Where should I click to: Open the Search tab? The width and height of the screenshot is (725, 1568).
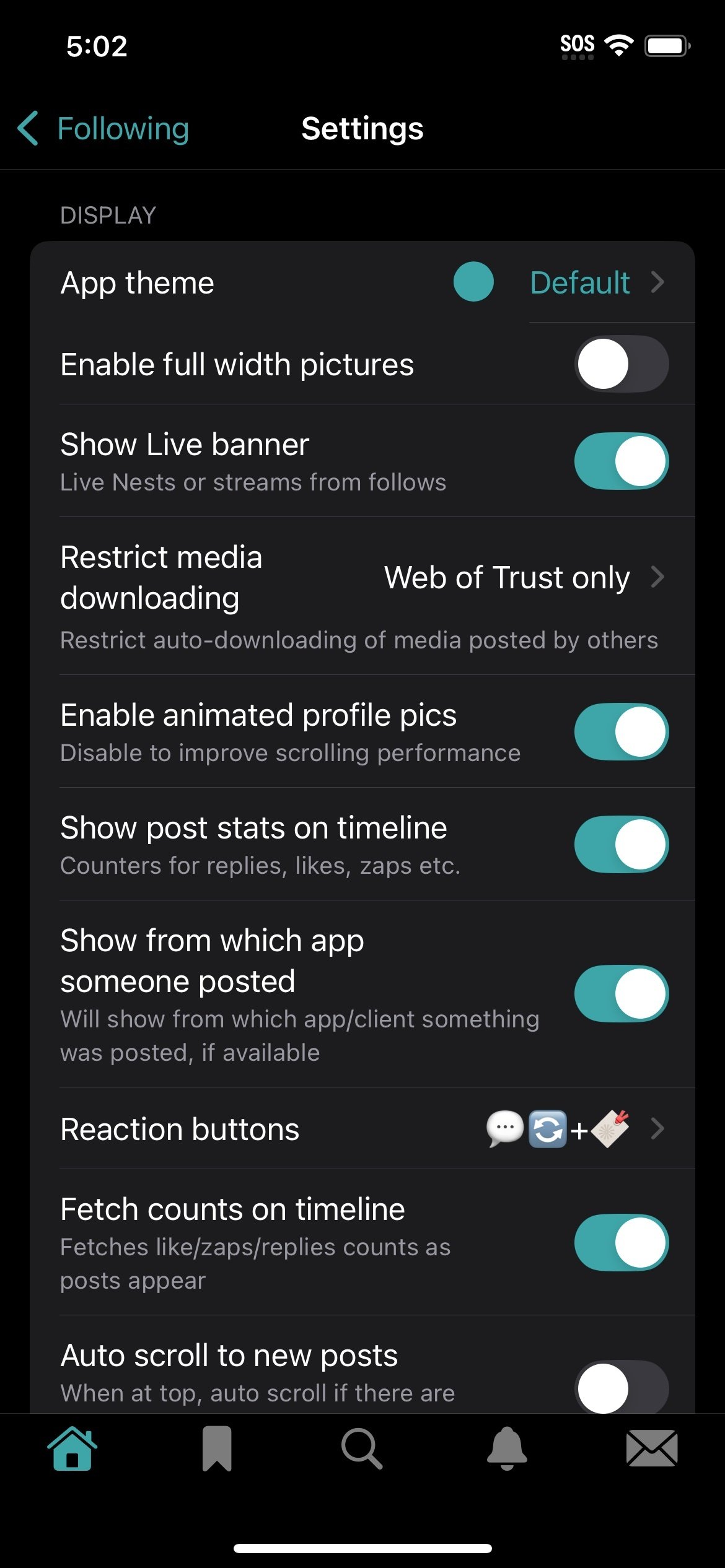(362, 1448)
